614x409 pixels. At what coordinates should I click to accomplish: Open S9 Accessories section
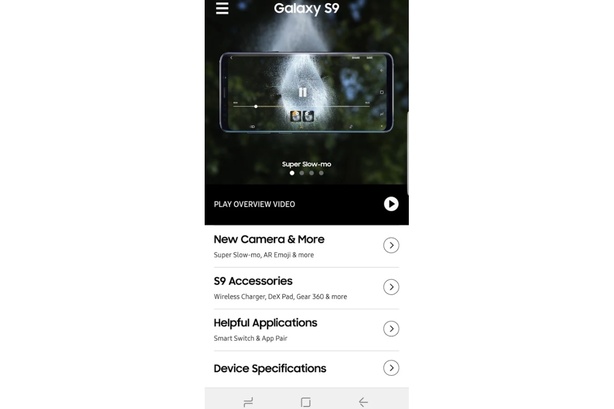tap(391, 287)
